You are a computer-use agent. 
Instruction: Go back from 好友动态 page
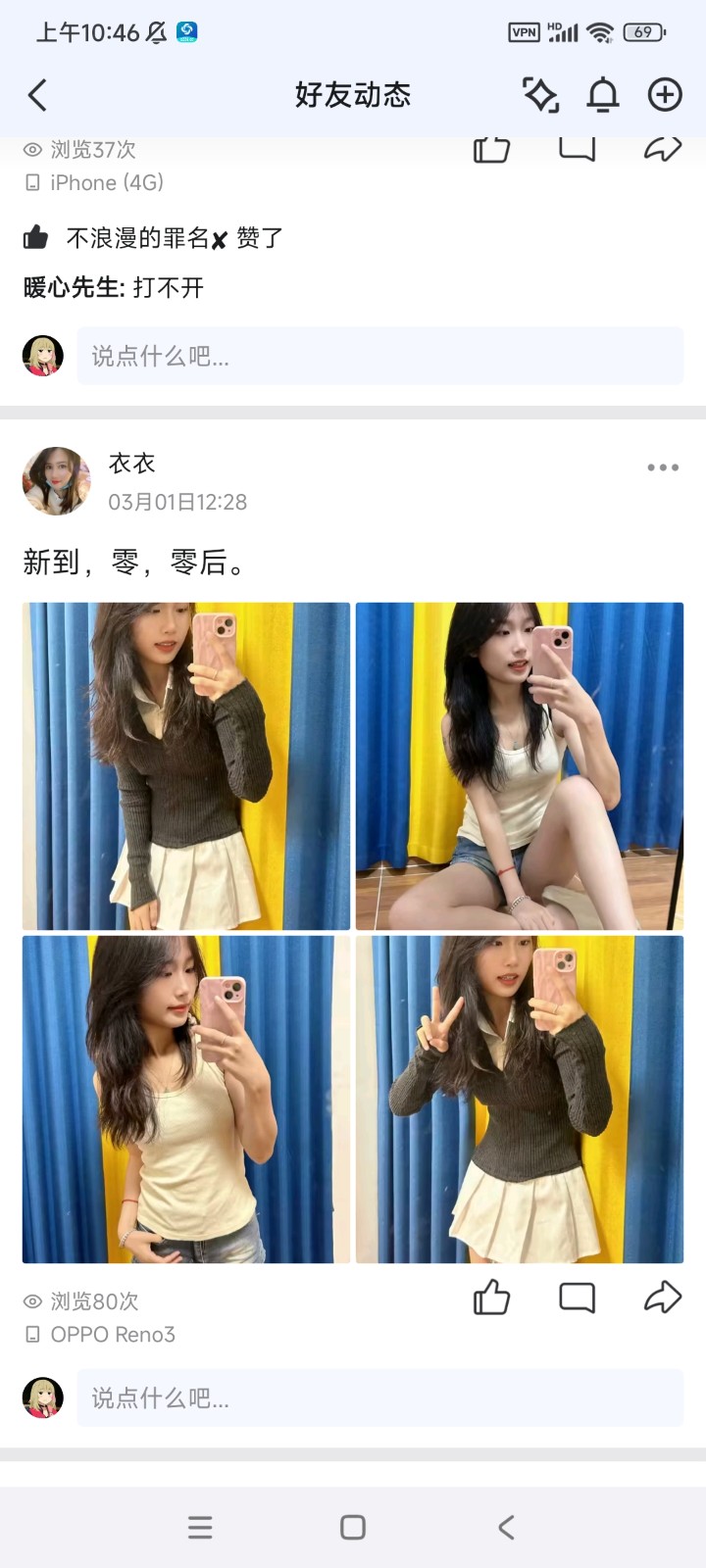pyautogui.click(x=38, y=95)
